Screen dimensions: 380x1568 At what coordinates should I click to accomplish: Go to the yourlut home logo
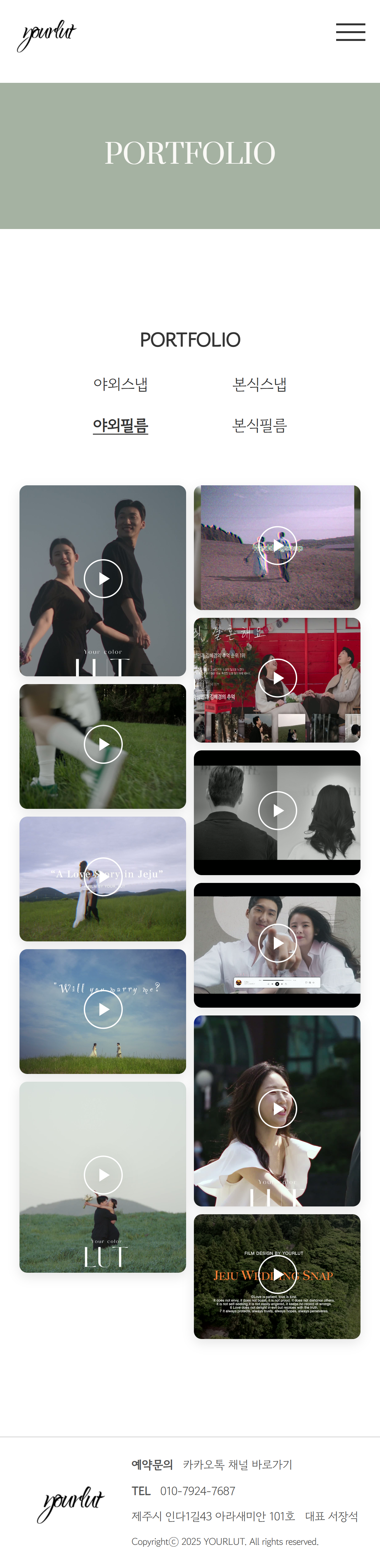(x=47, y=35)
